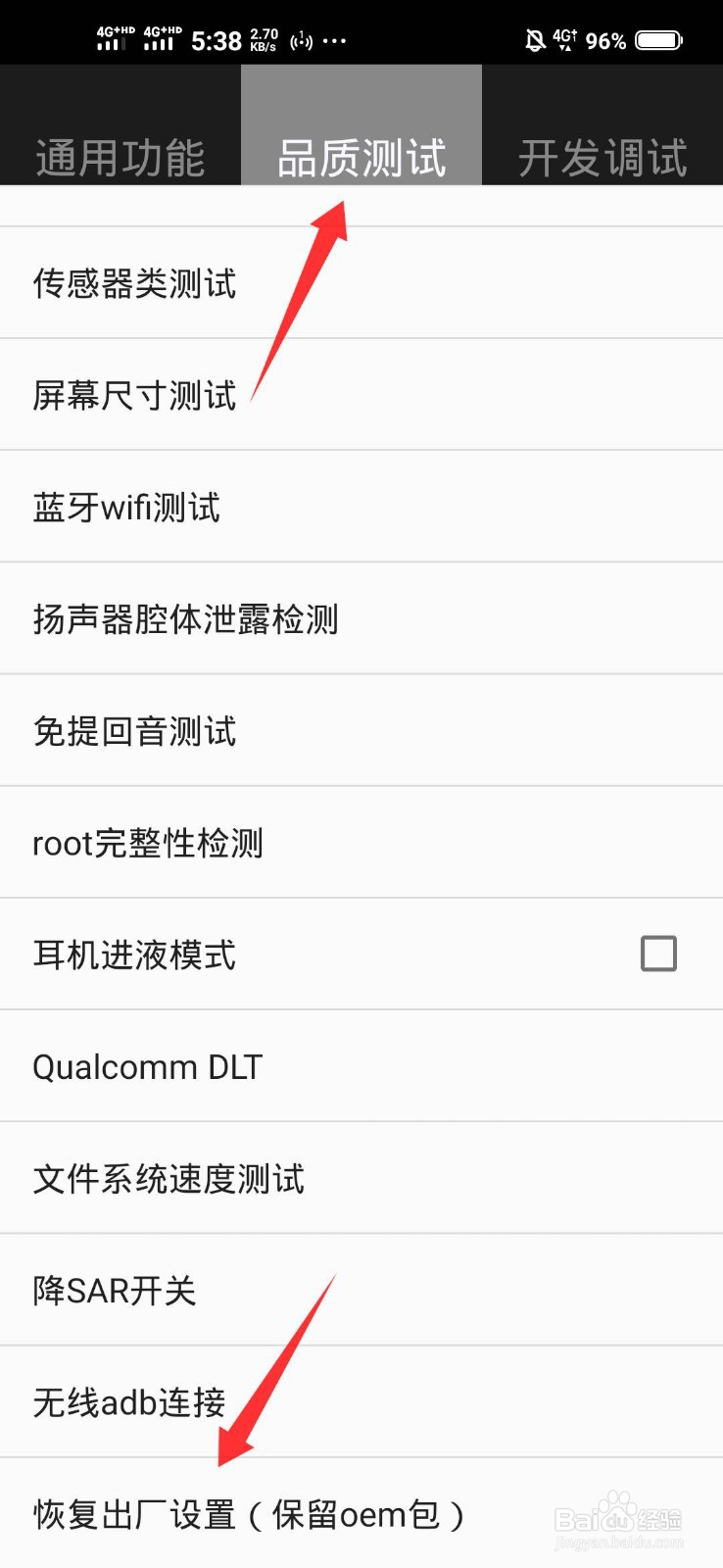The width and height of the screenshot is (723, 1568).
Task: Enable the 耳机进液模式 checkbox
Action: (660, 952)
